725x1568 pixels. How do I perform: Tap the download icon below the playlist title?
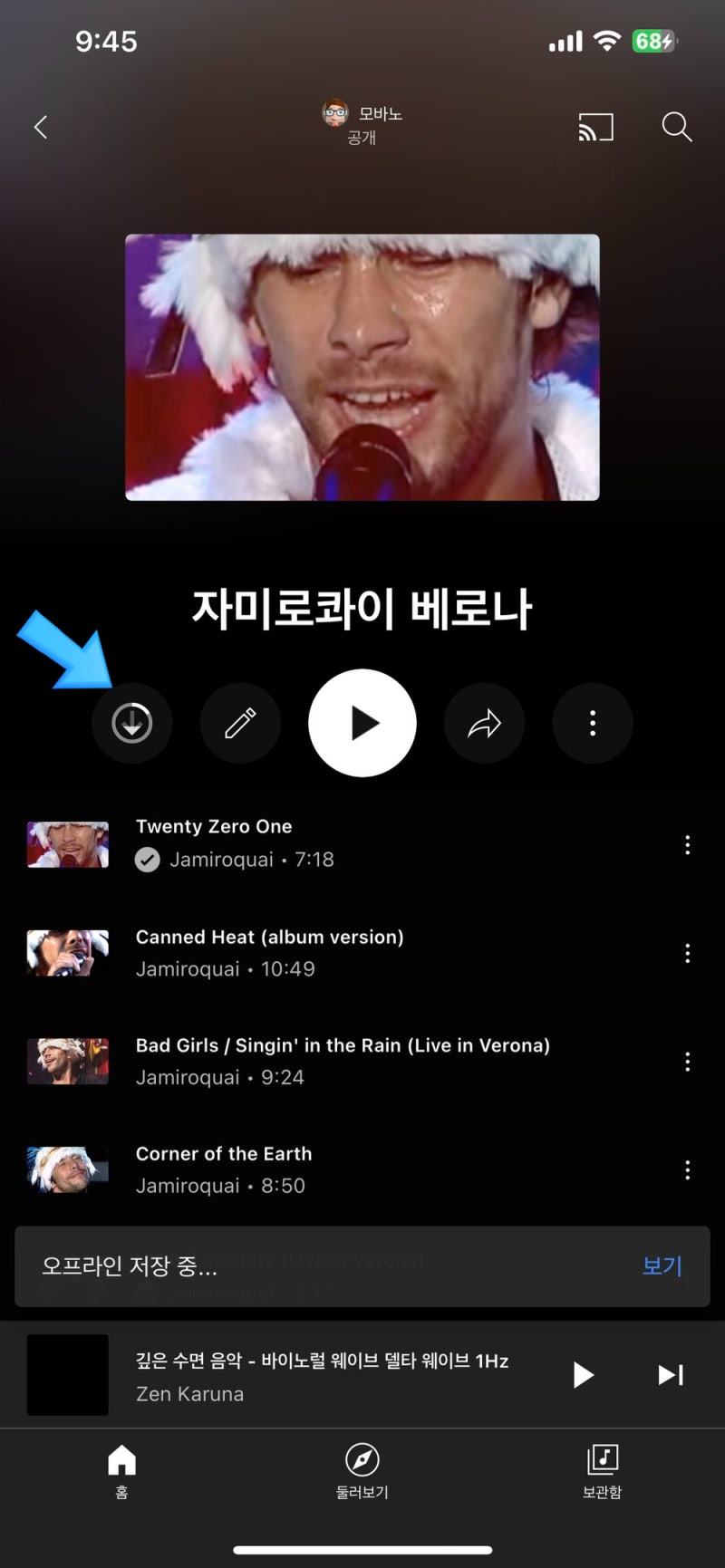[x=132, y=723]
